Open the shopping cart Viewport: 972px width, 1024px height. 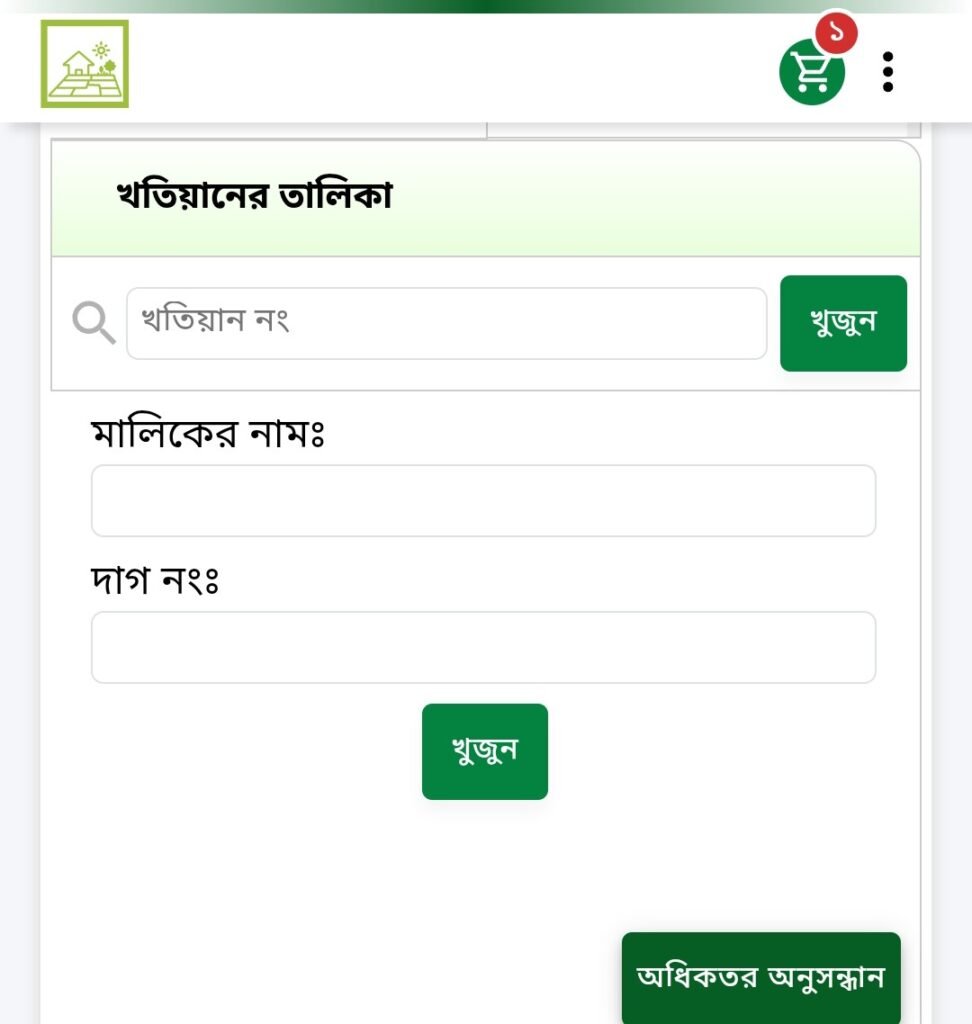pyautogui.click(x=812, y=71)
